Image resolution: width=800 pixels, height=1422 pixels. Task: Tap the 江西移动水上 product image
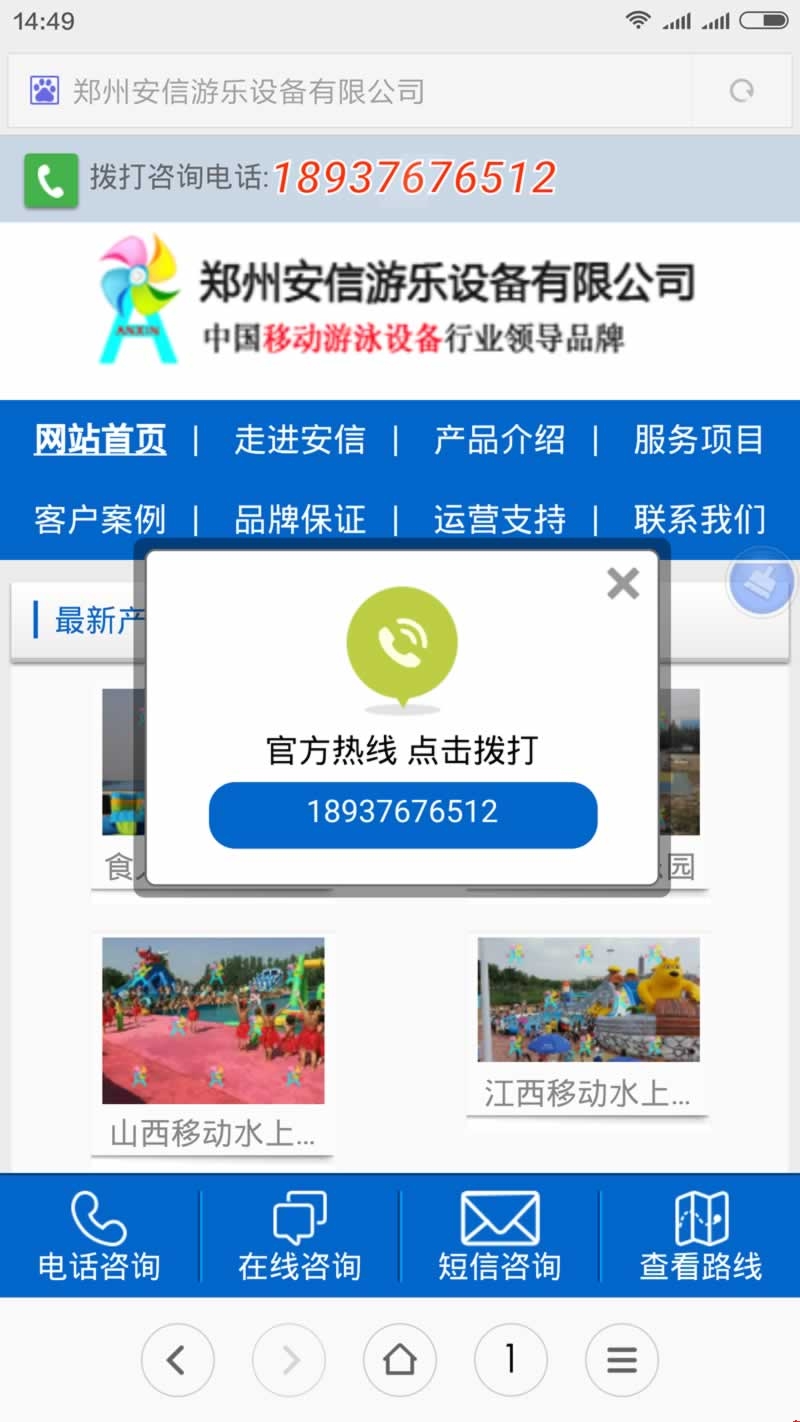point(588,1000)
